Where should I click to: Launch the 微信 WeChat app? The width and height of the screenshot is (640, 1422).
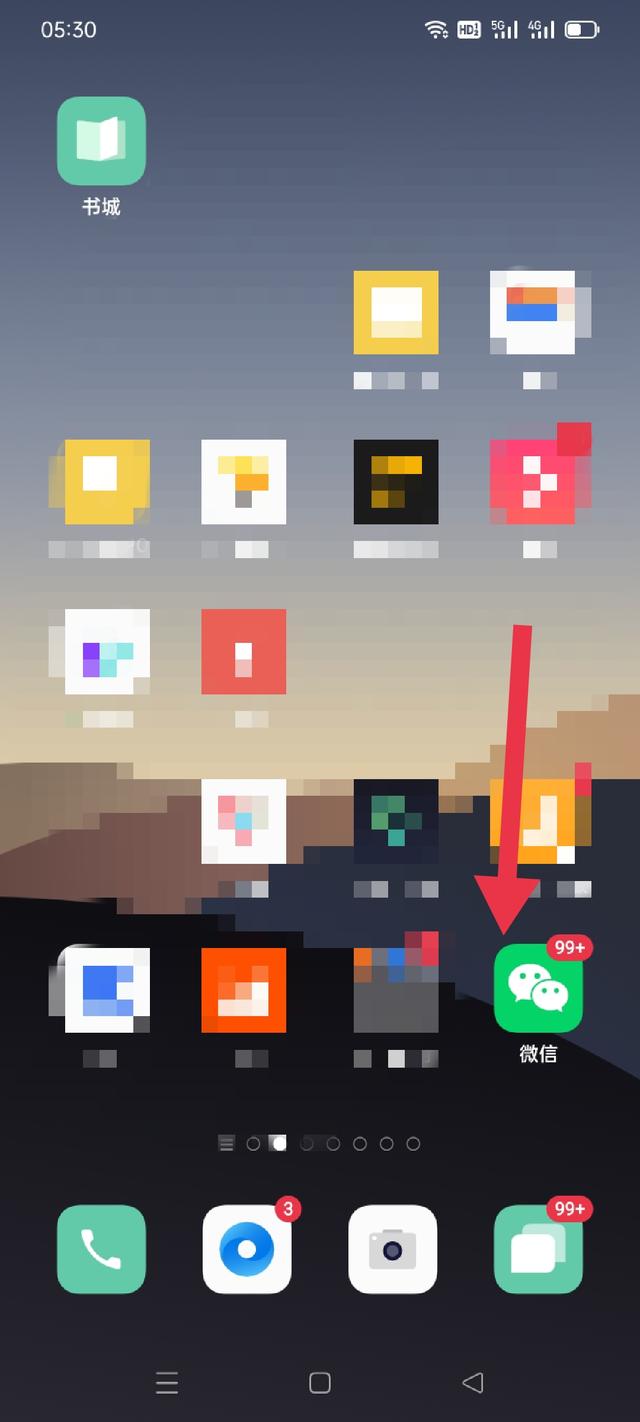538,988
